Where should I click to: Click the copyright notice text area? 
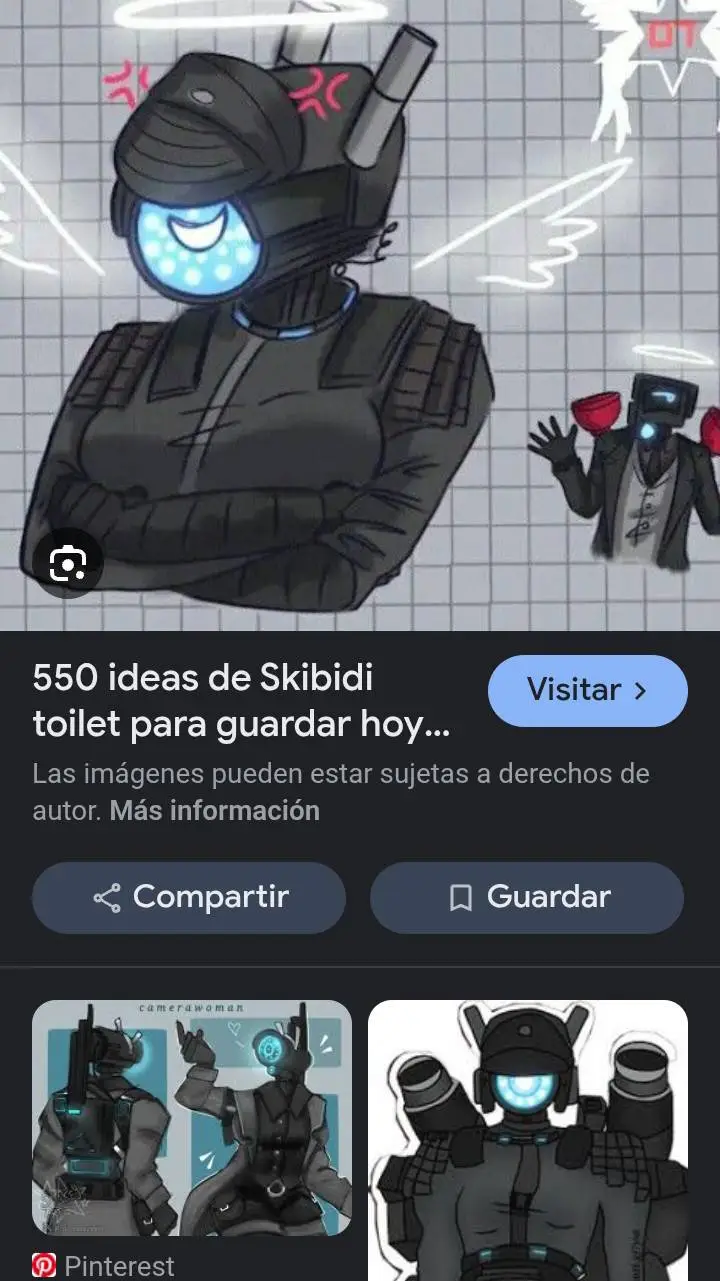340,790
